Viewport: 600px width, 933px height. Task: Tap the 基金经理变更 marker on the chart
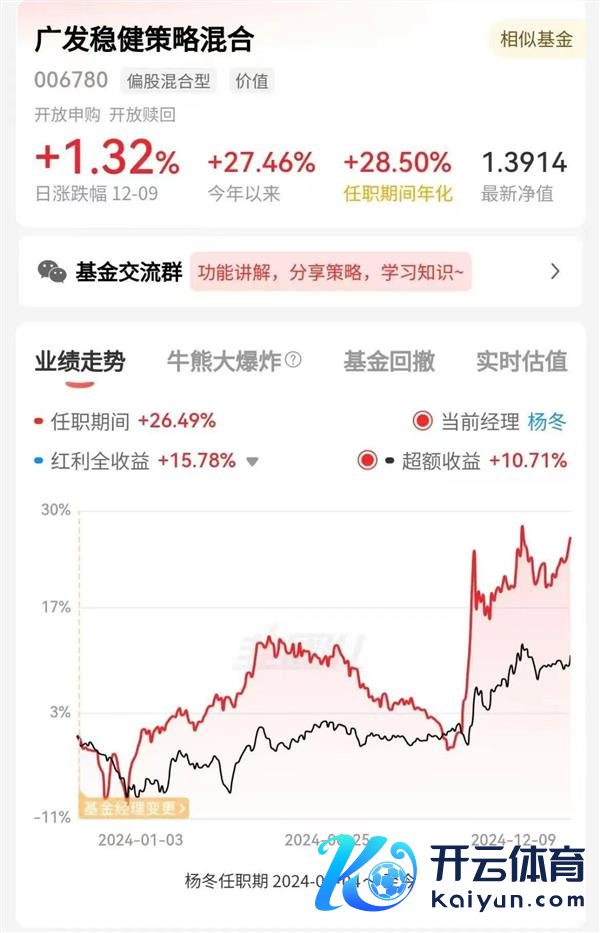pyautogui.click(x=135, y=807)
